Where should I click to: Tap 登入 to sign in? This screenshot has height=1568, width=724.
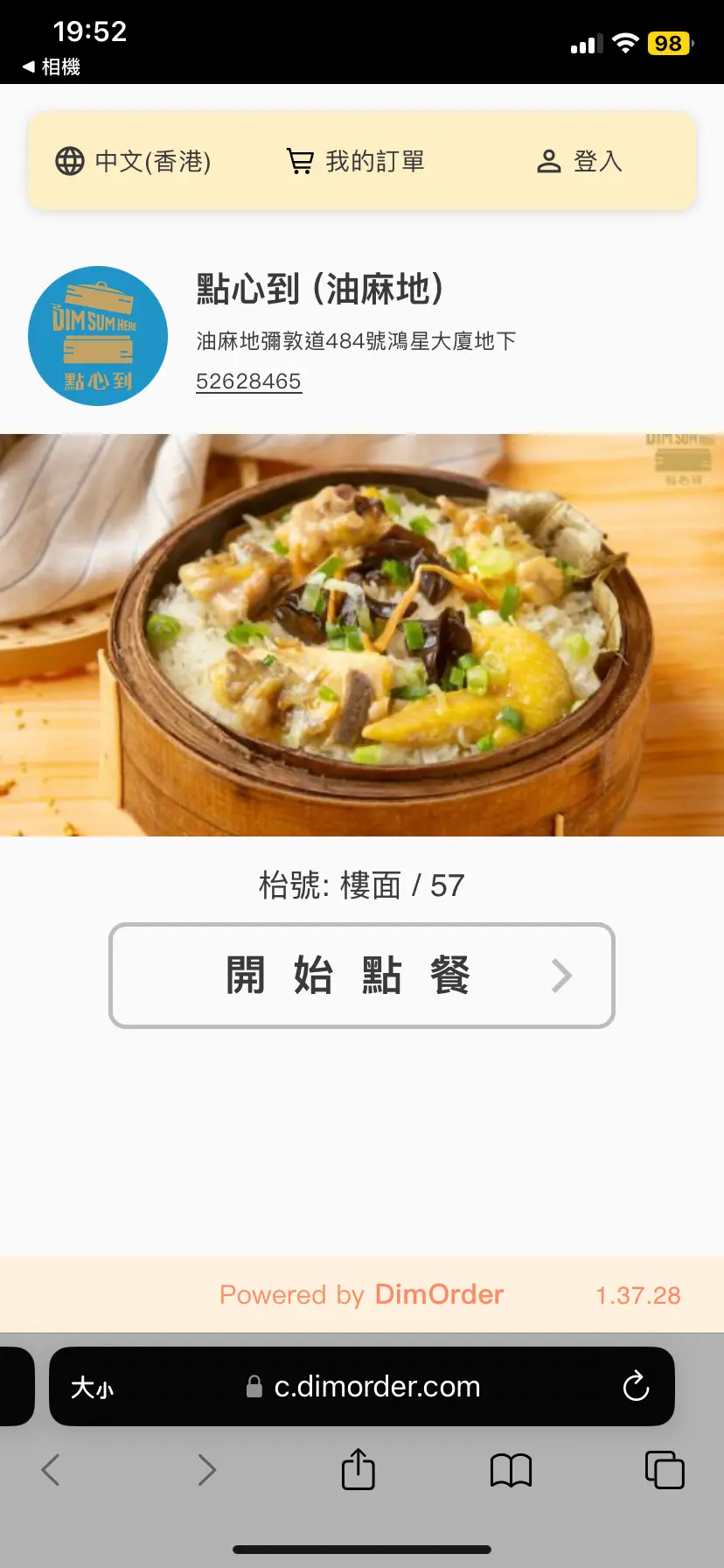click(579, 162)
